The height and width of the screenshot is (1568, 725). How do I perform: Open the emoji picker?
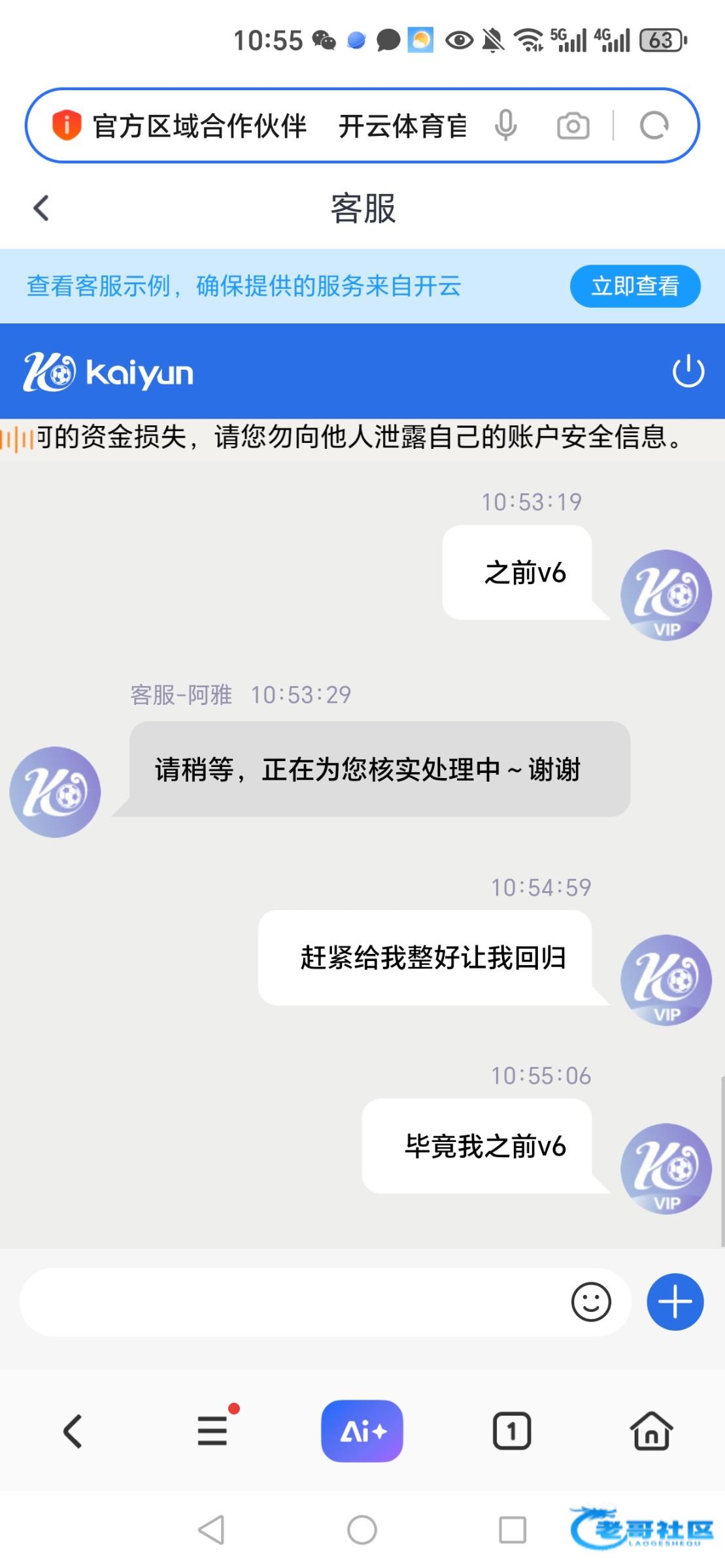pyautogui.click(x=590, y=1302)
